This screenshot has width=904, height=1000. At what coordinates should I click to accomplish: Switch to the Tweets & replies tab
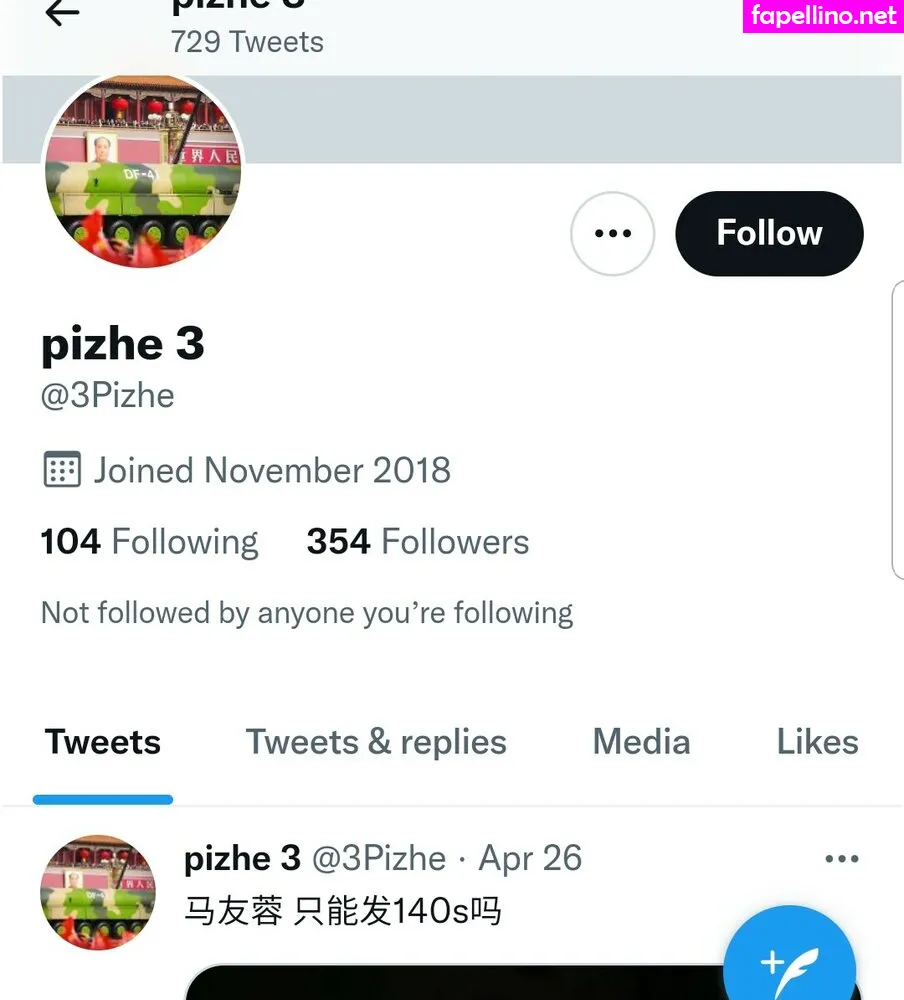[376, 743]
